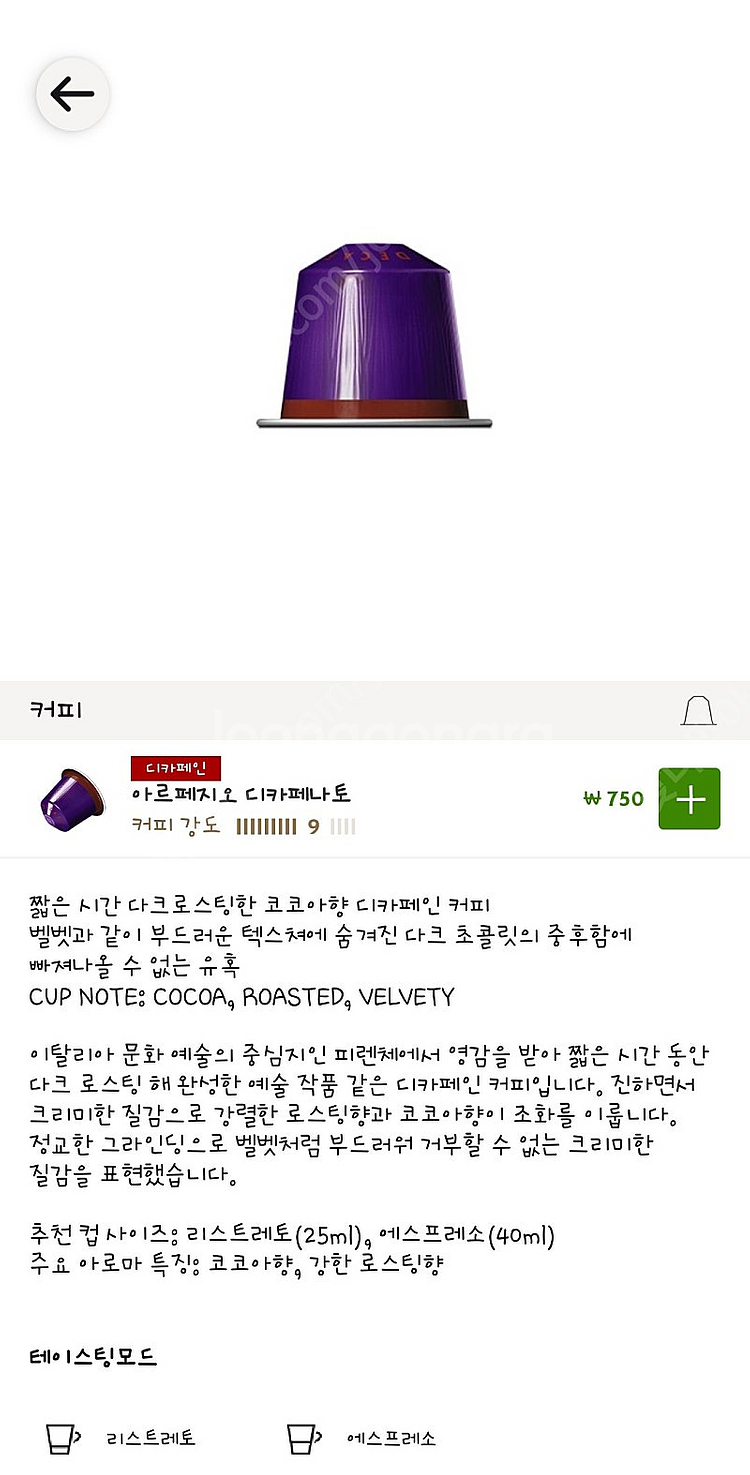Add Arpeggio Decaffeinato with the green plus button
This screenshot has height=1475, width=750.
[x=689, y=798]
